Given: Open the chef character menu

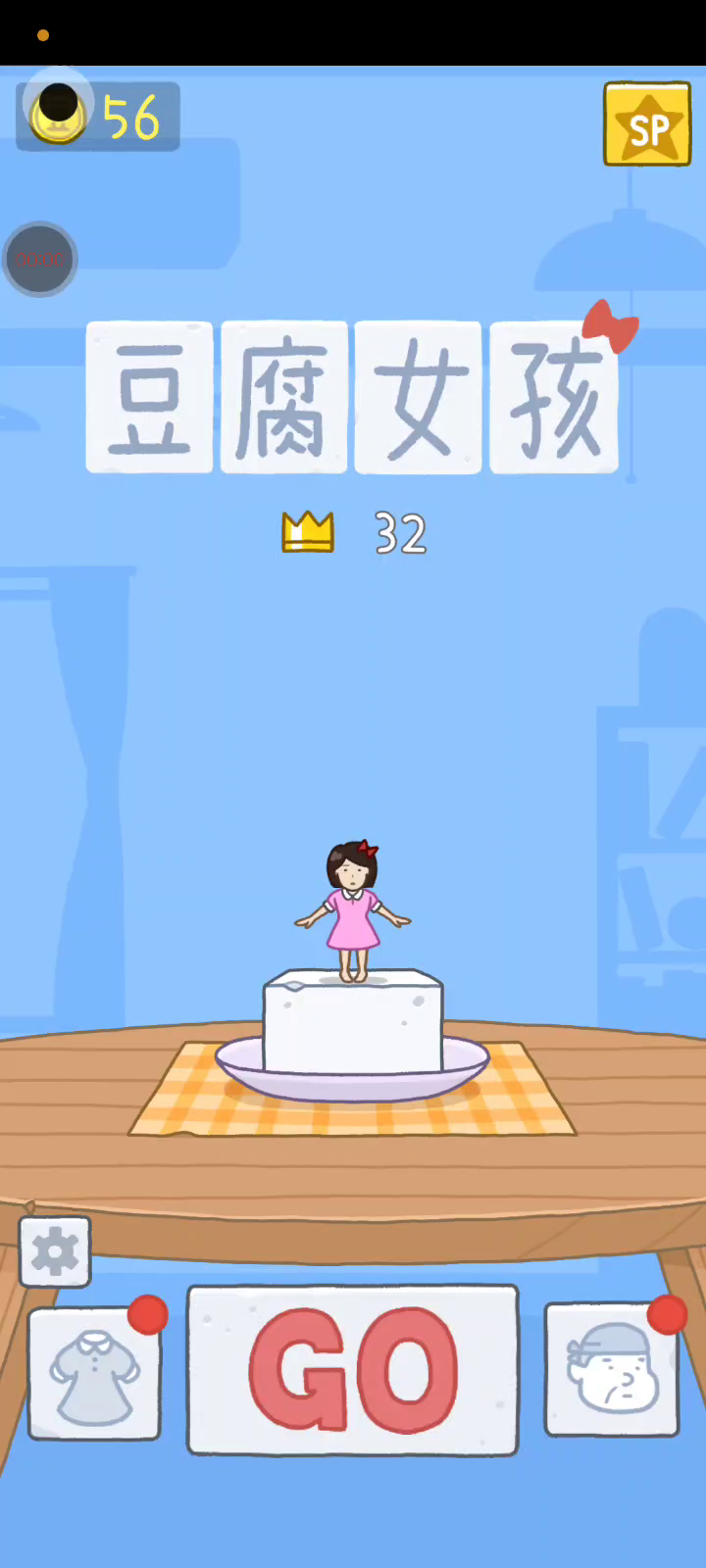Looking at the screenshot, I should click(x=612, y=1370).
